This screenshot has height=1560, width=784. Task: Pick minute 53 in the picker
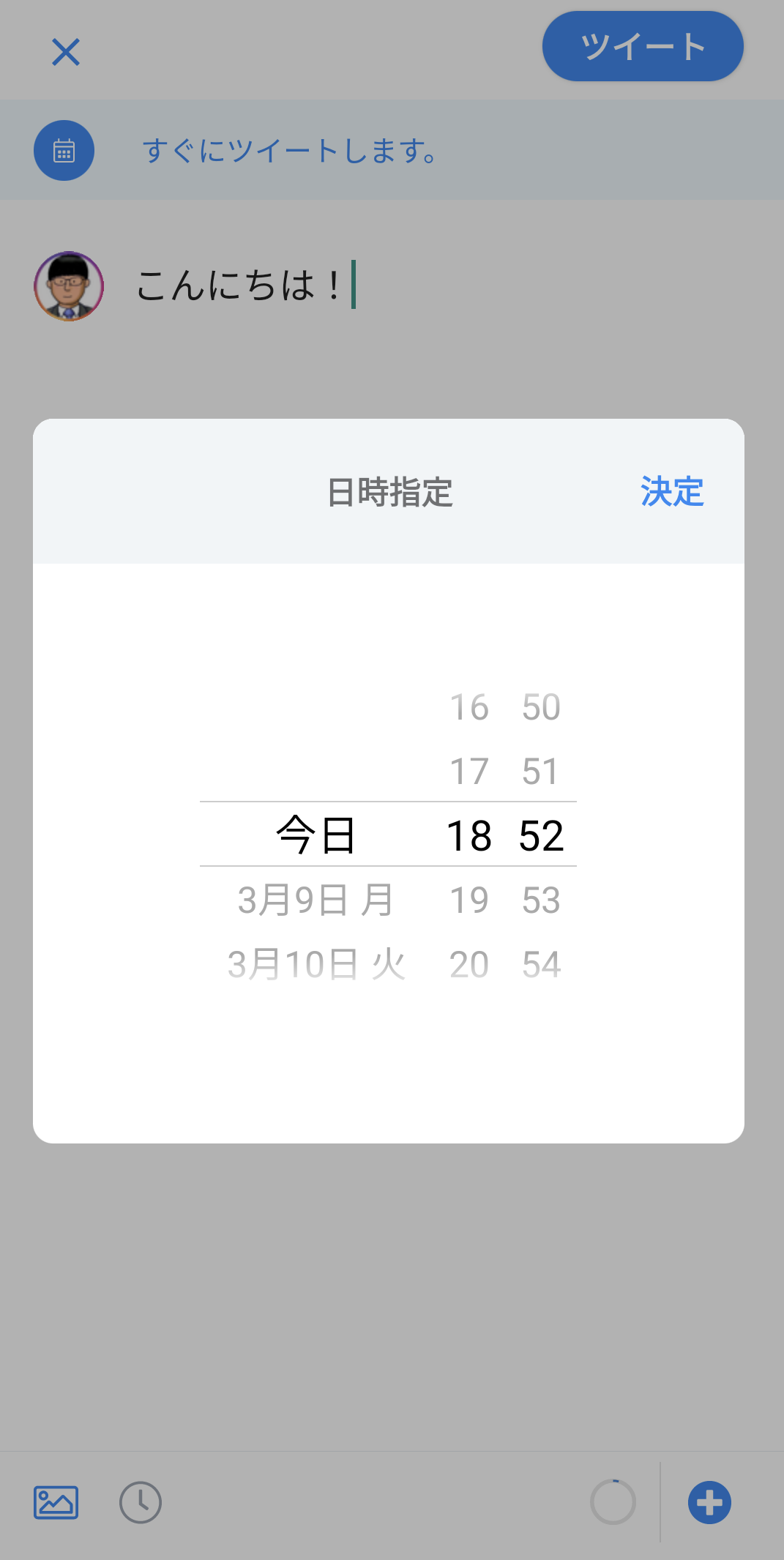coord(541,900)
